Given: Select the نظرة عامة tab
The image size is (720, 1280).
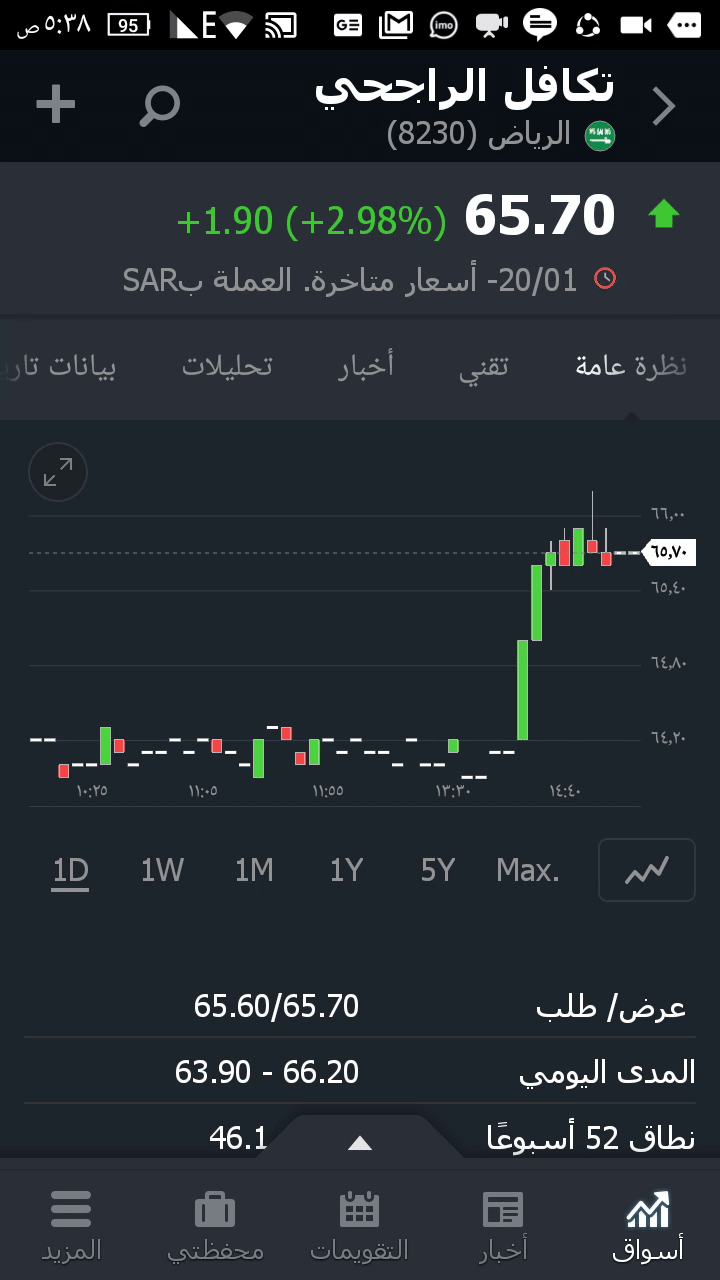Looking at the screenshot, I should click(631, 366).
